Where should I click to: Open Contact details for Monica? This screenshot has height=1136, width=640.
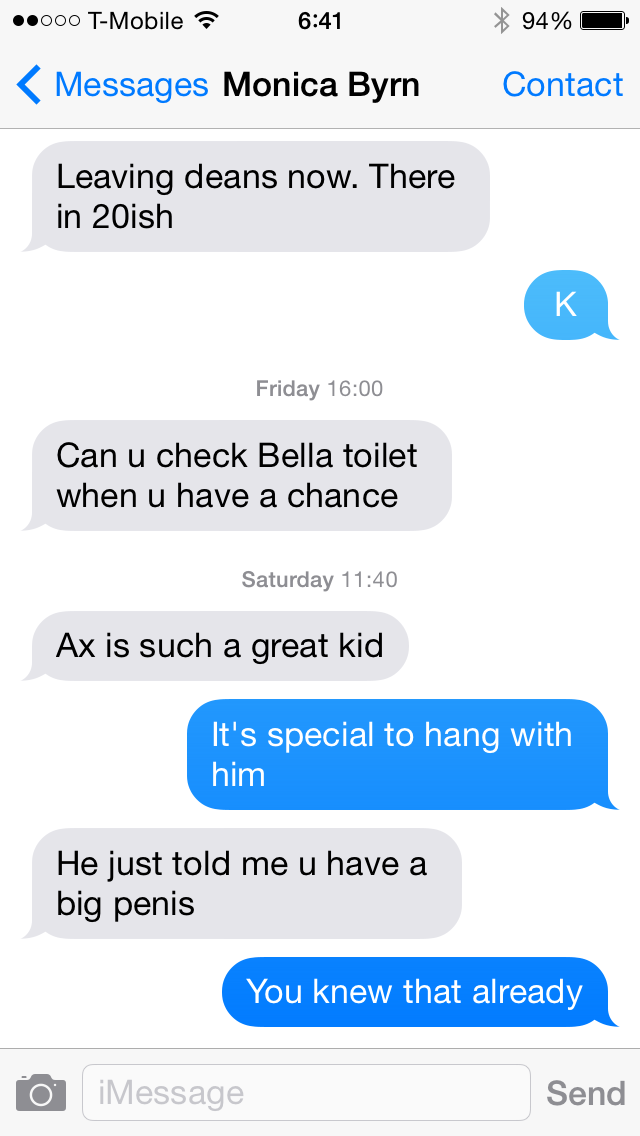(562, 86)
